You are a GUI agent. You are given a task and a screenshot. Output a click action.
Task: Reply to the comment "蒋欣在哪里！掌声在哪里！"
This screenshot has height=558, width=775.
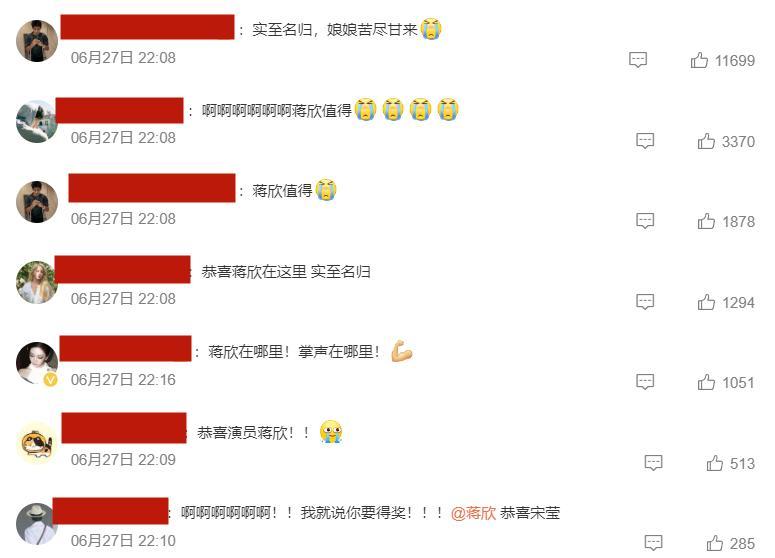pos(645,382)
